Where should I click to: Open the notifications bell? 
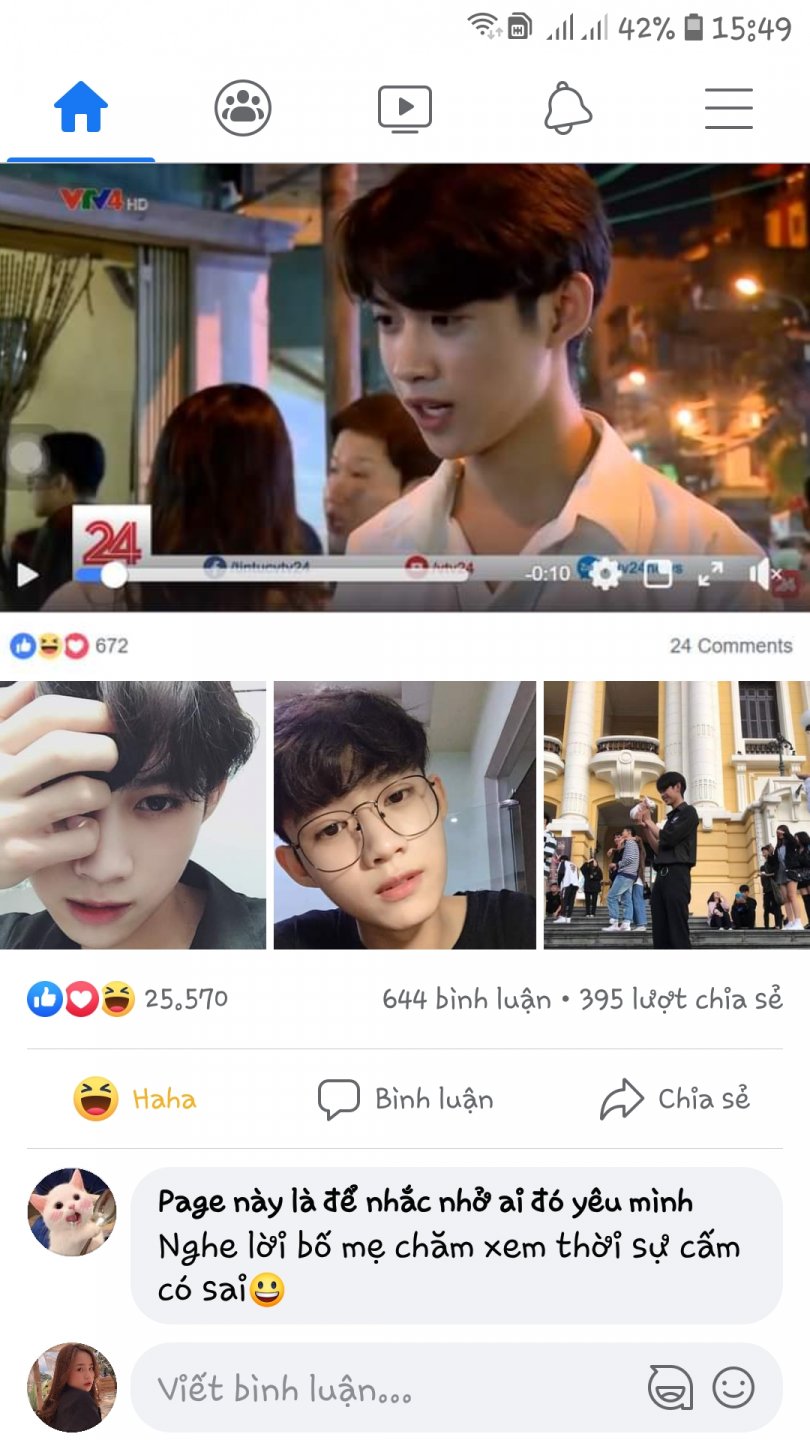(567, 108)
